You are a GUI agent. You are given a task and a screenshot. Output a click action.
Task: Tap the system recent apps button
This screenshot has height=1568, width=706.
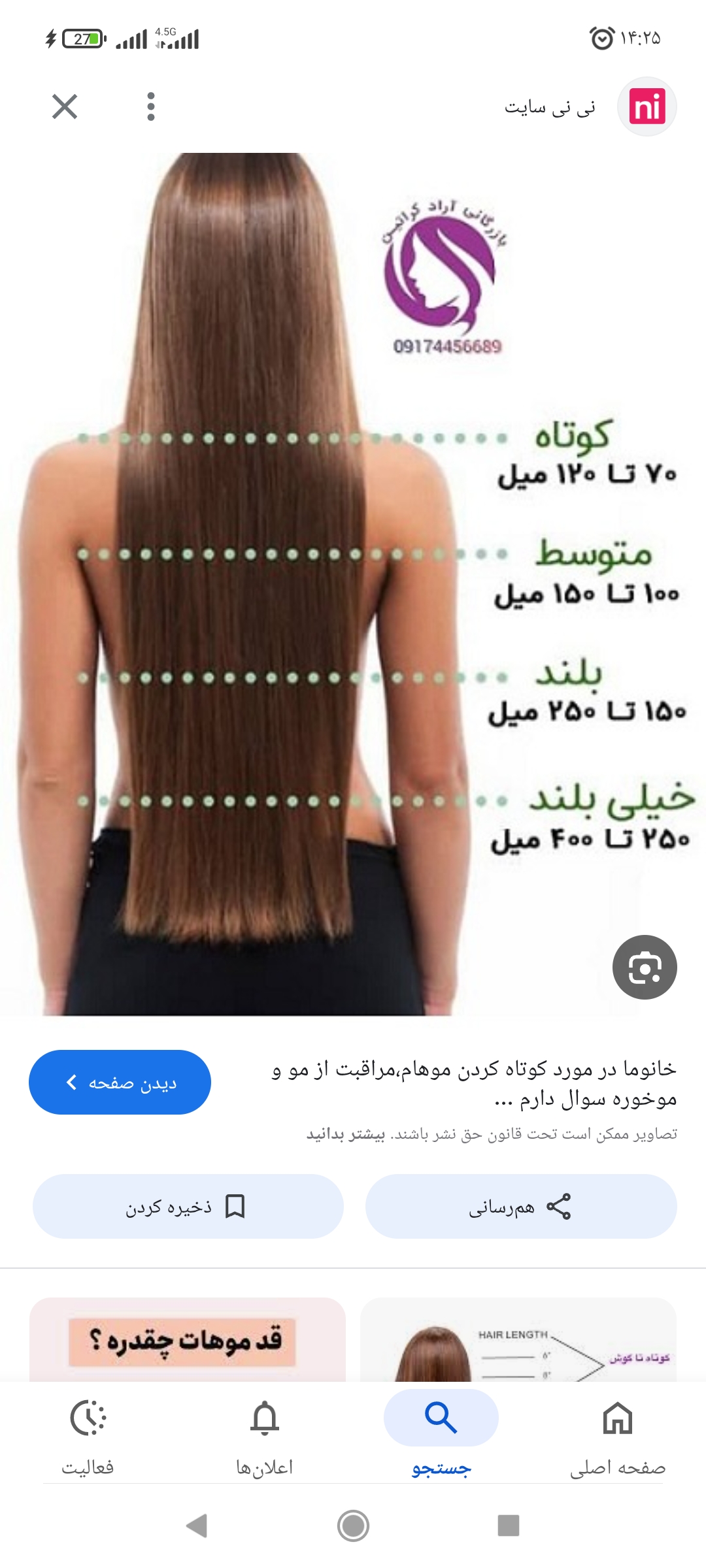(x=509, y=1526)
